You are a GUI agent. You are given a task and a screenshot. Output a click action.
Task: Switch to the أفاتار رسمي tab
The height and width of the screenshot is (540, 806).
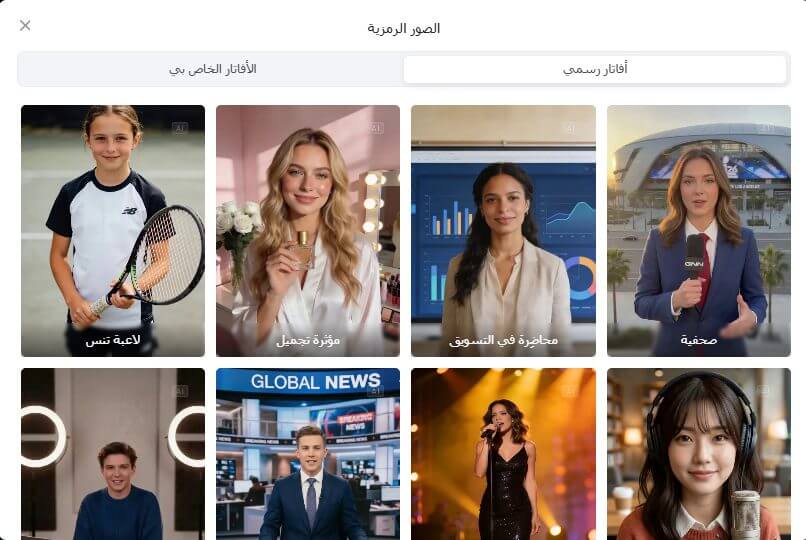595,69
